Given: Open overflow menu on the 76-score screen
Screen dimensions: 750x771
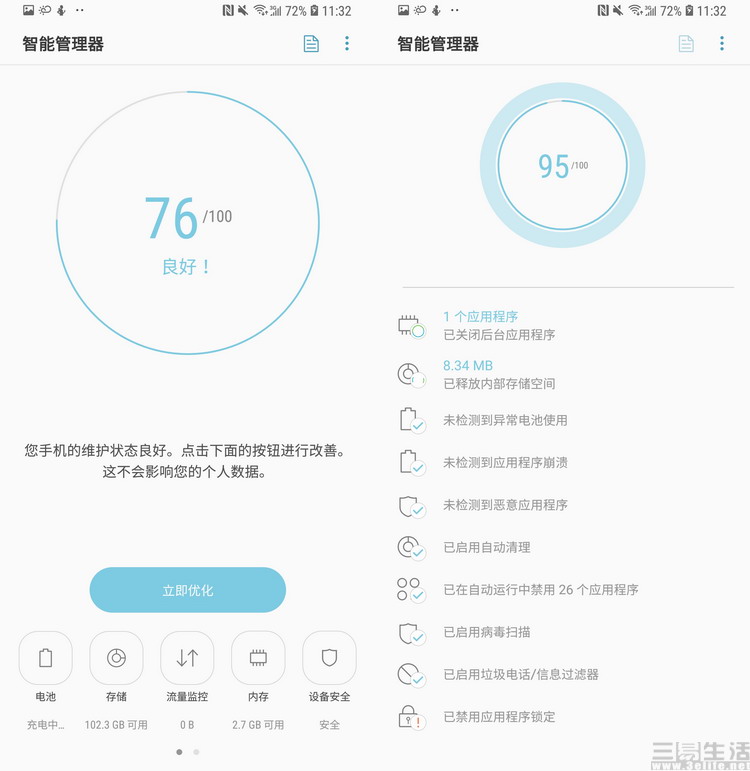Looking at the screenshot, I should coord(347,44).
